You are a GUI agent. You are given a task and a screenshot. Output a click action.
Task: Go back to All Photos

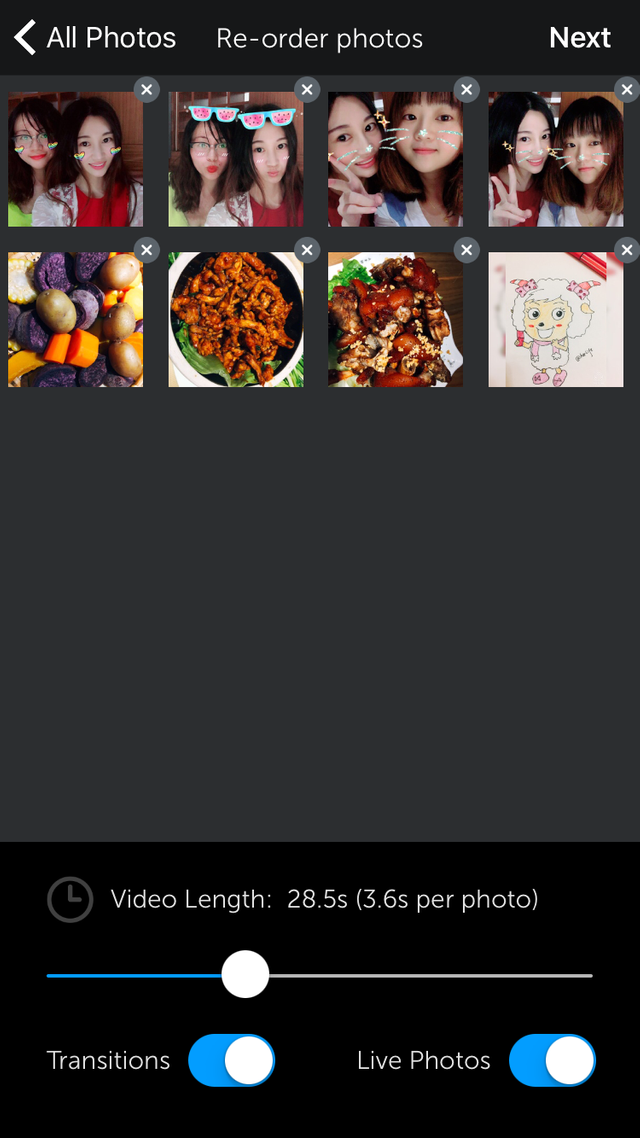pos(94,38)
